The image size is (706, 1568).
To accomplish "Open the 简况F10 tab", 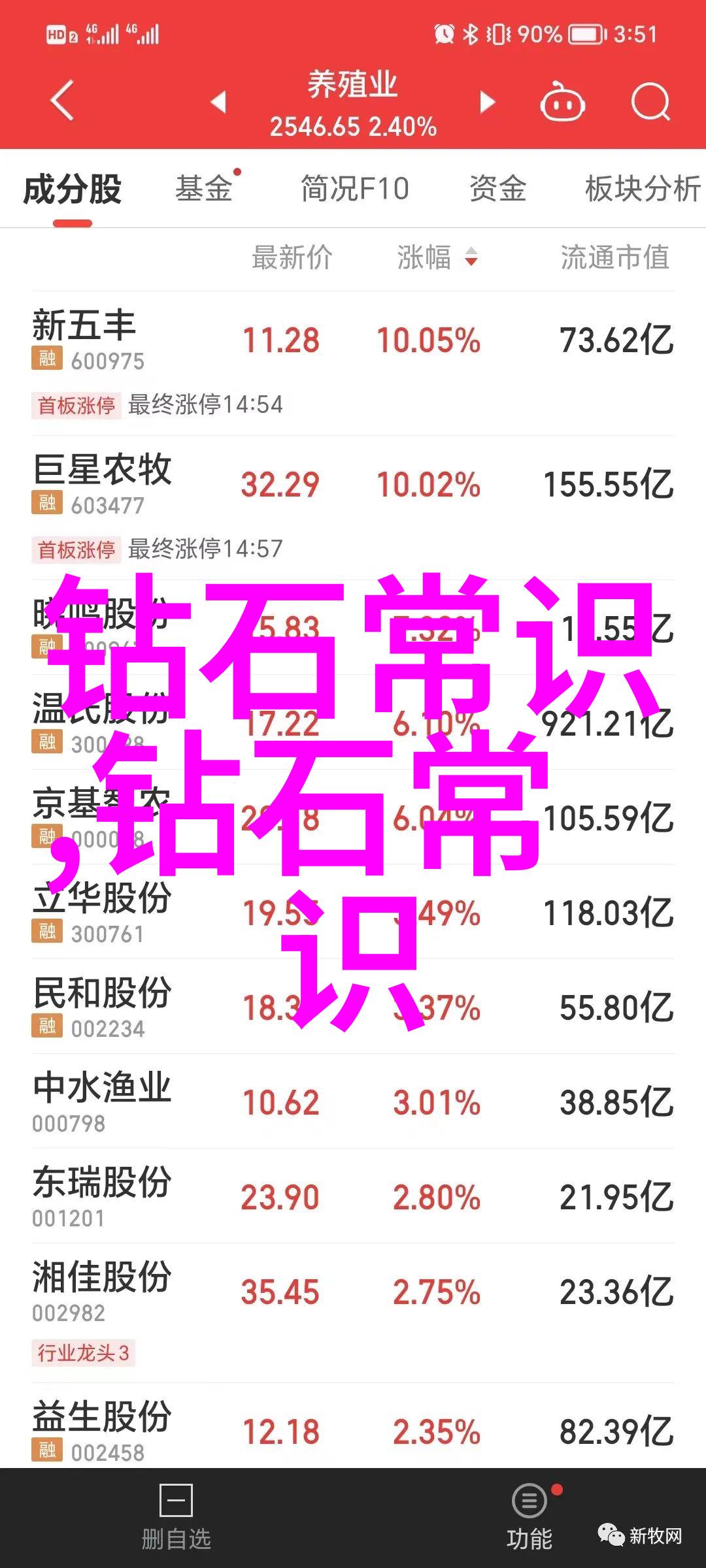I will pyautogui.click(x=355, y=189).
